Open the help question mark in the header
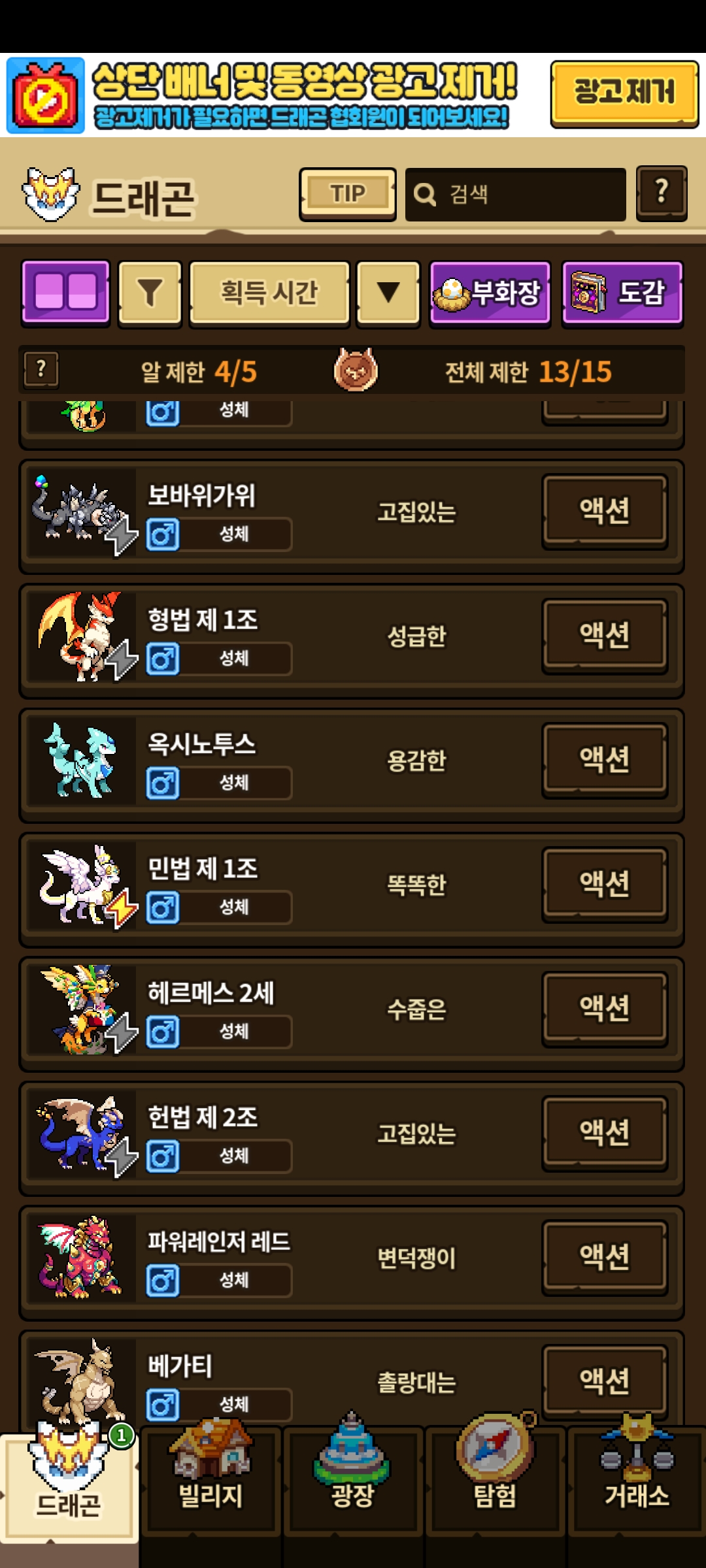The height and width of the screenshot is (1568, 706). [662, 193]
